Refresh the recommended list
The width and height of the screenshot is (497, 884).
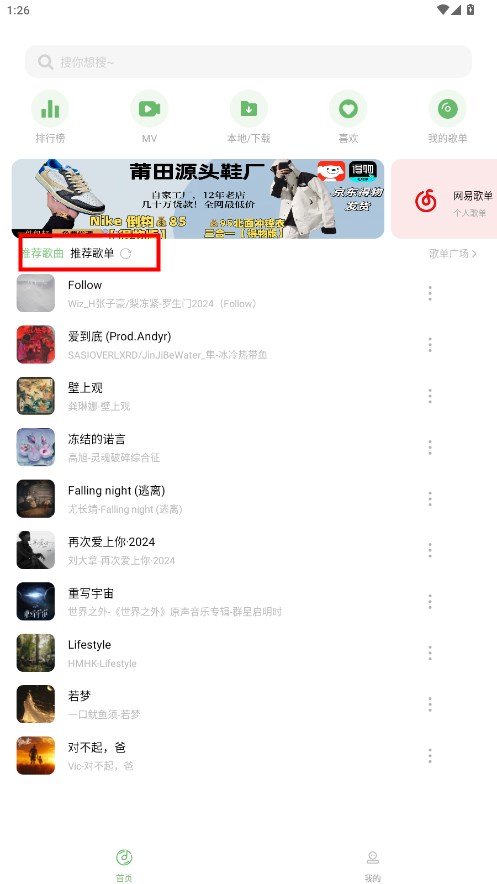[x=126, y=254]
